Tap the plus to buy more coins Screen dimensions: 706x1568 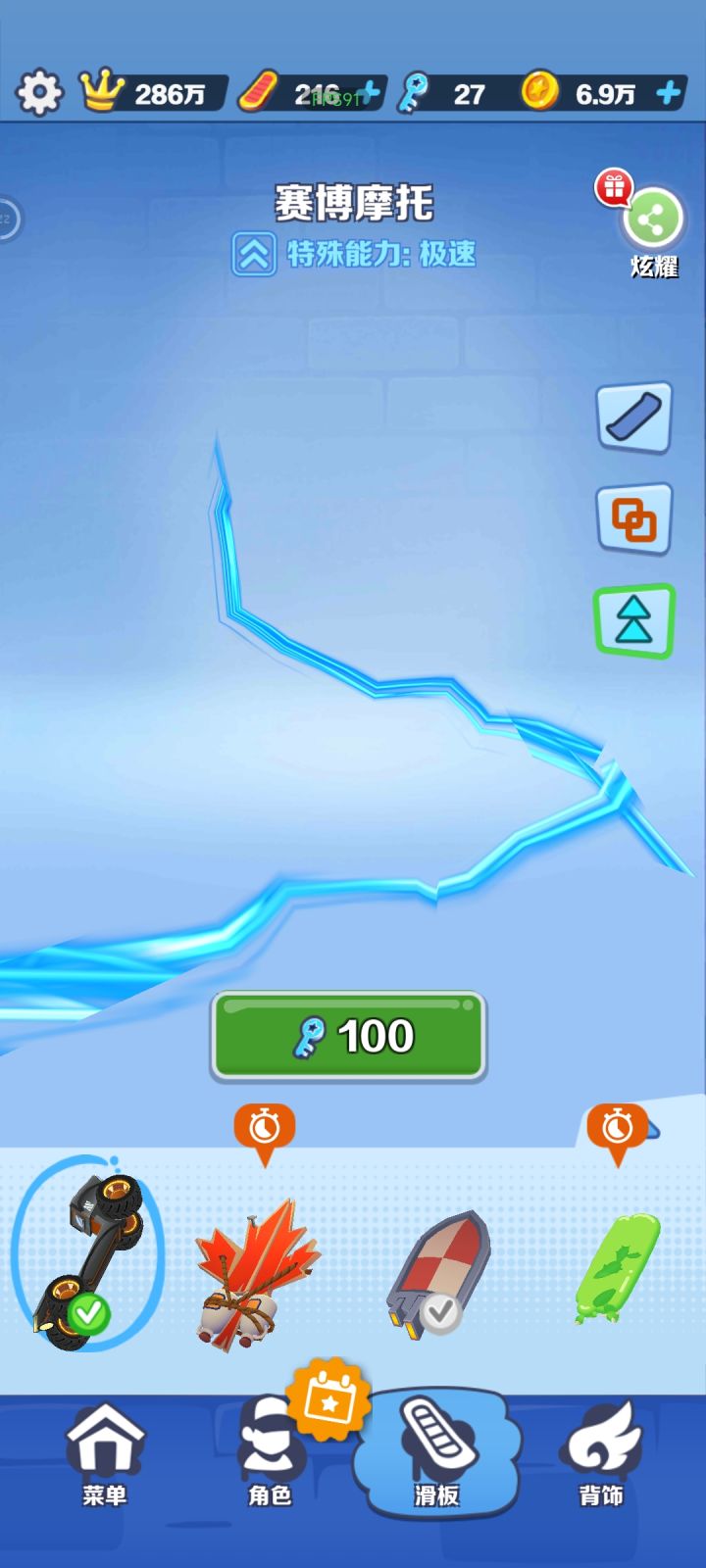click(670, 94)
